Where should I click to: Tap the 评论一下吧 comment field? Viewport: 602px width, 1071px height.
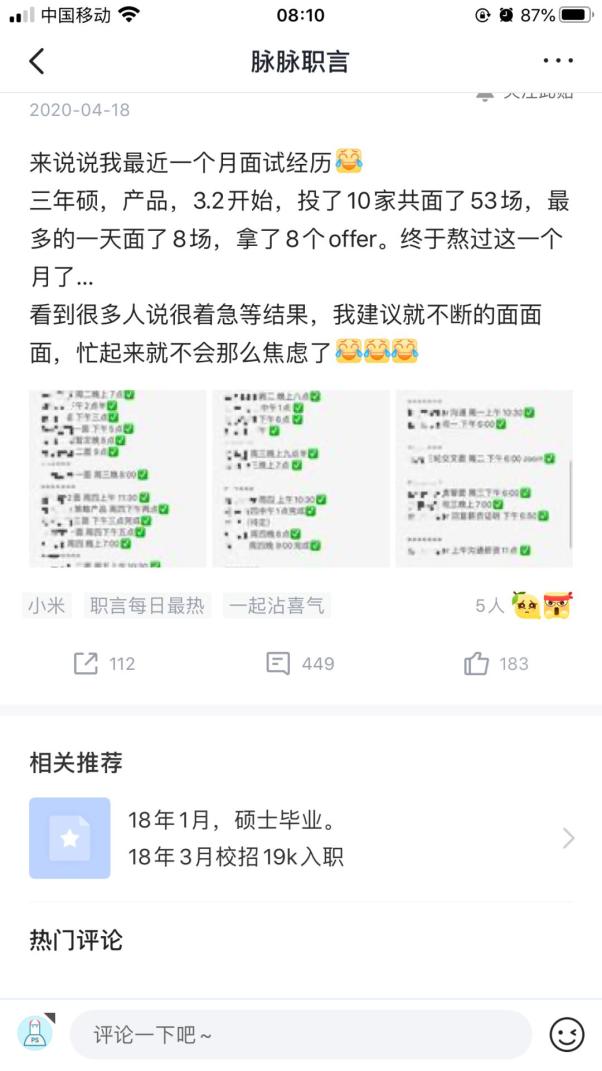coord(301,1035)
